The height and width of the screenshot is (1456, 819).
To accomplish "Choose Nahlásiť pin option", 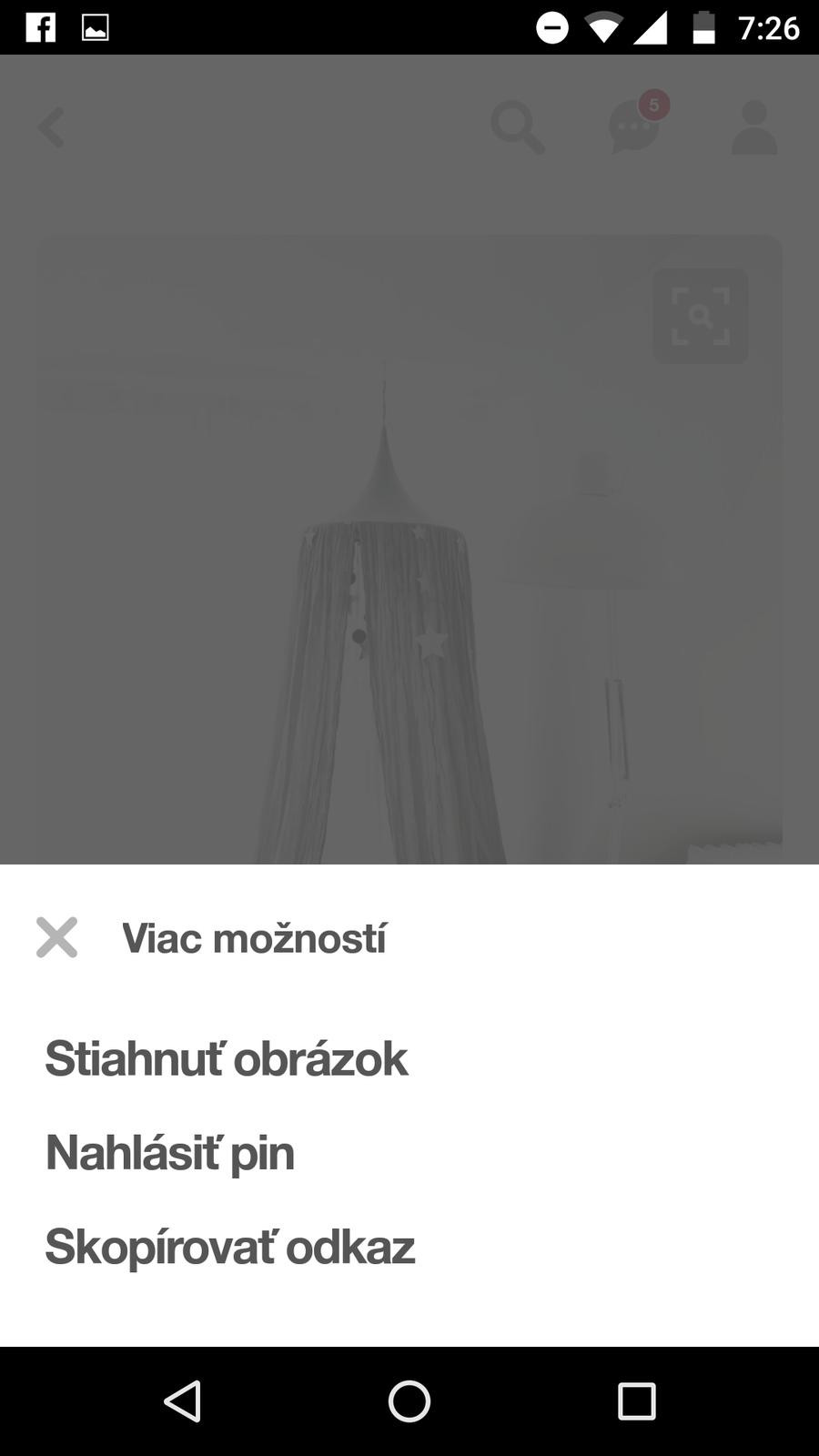I will [170, 1153].
